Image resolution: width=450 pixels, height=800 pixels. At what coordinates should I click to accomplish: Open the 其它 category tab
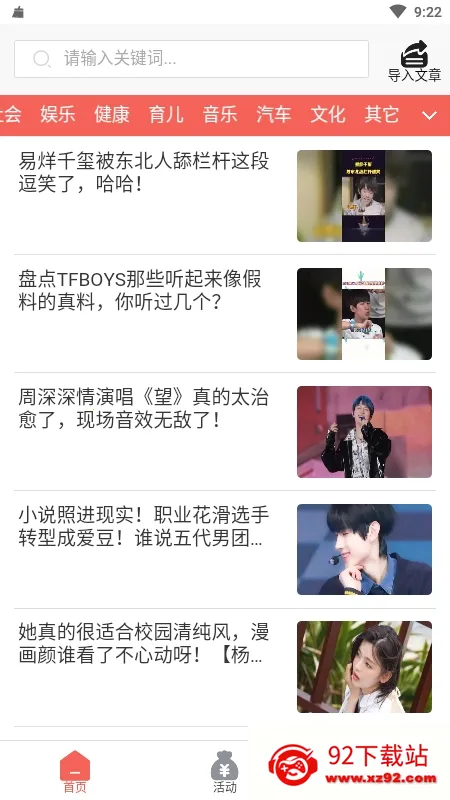pyautogui.click(x=382, y=115)
